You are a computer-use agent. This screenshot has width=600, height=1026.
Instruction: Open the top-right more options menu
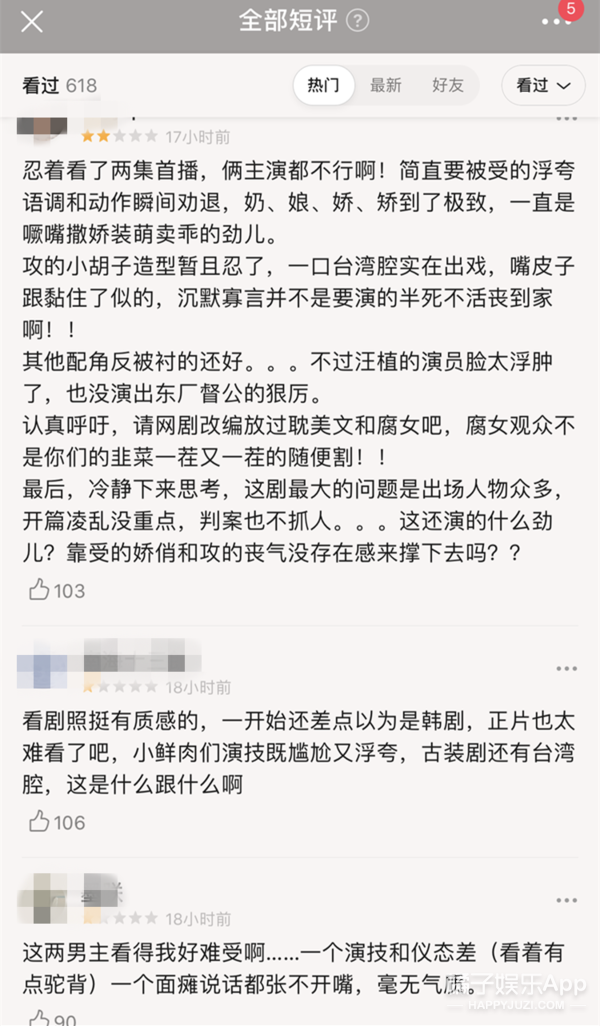pos(558,21)
